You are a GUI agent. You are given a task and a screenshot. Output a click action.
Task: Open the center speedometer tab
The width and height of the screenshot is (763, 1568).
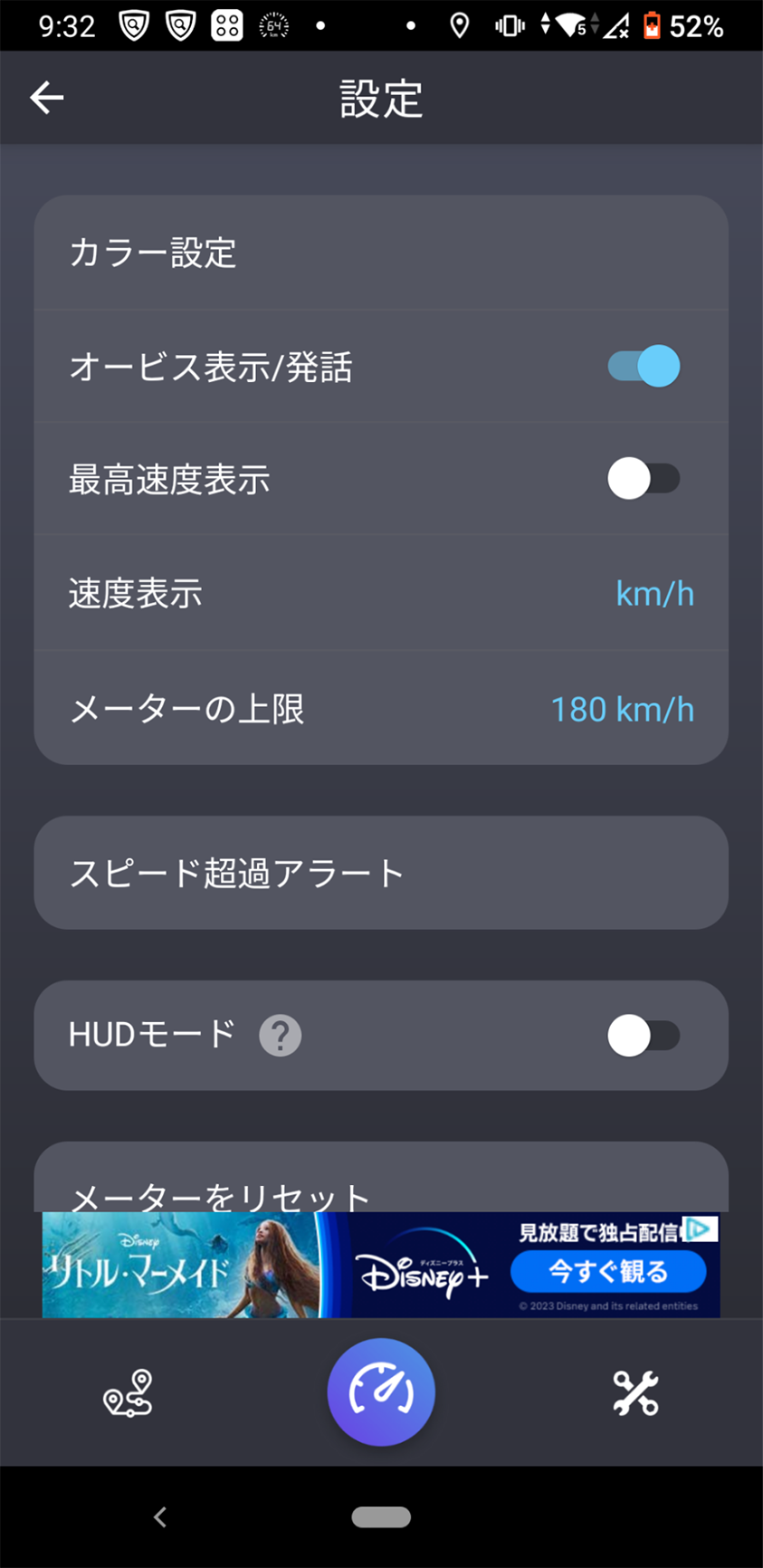(381, 1392)
